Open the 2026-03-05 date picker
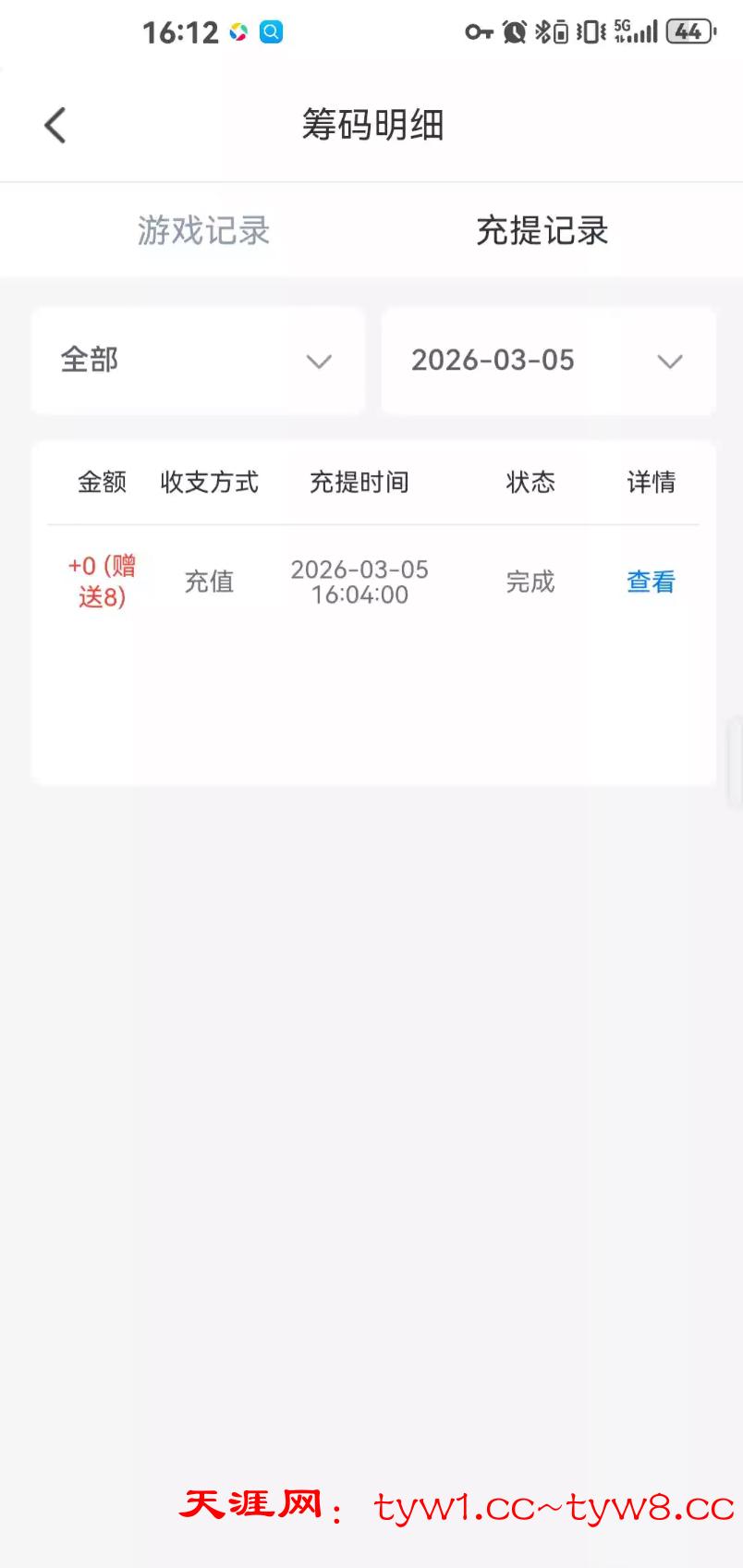Screen dimensions: 743x1568 [x=548, y=361]
